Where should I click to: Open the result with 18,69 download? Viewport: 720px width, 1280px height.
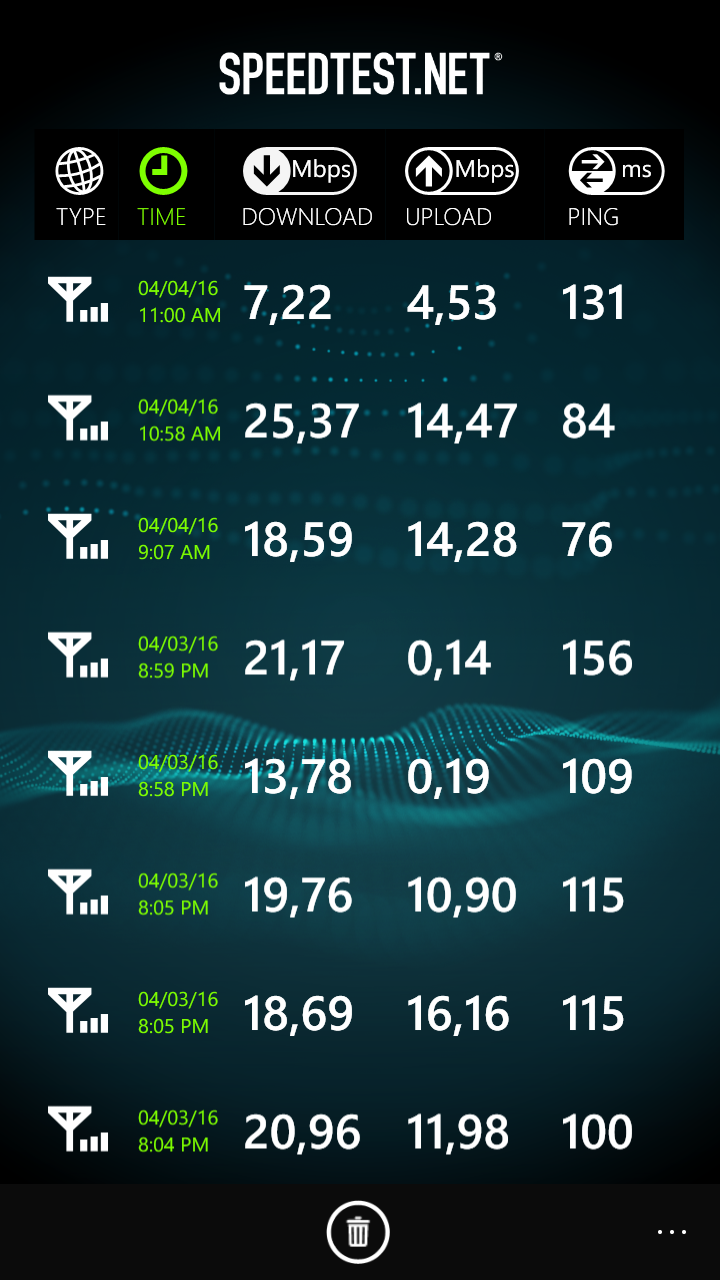(x=360, y=1012)
